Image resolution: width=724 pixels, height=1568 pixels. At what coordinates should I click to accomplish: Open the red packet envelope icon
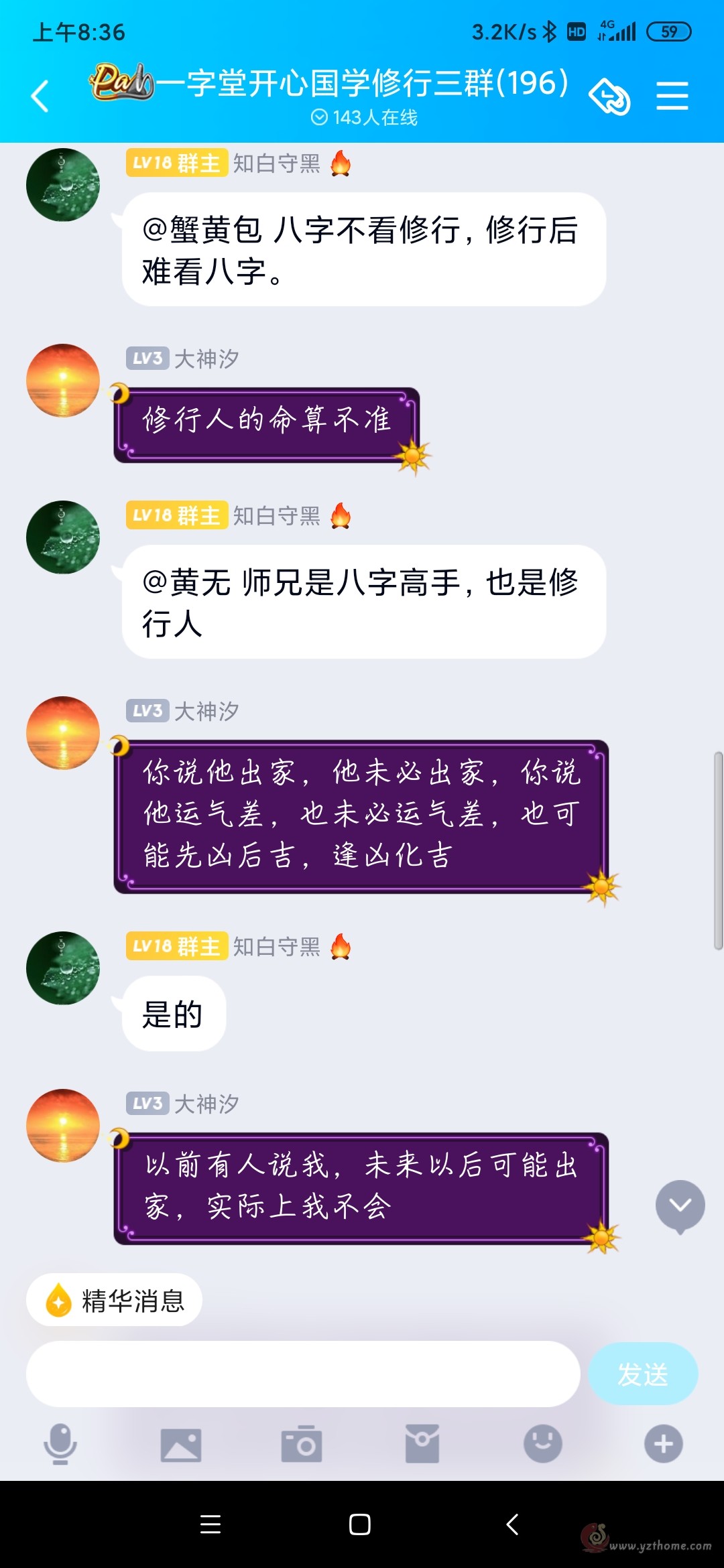pyautogui.click(x=422, y=1444)
